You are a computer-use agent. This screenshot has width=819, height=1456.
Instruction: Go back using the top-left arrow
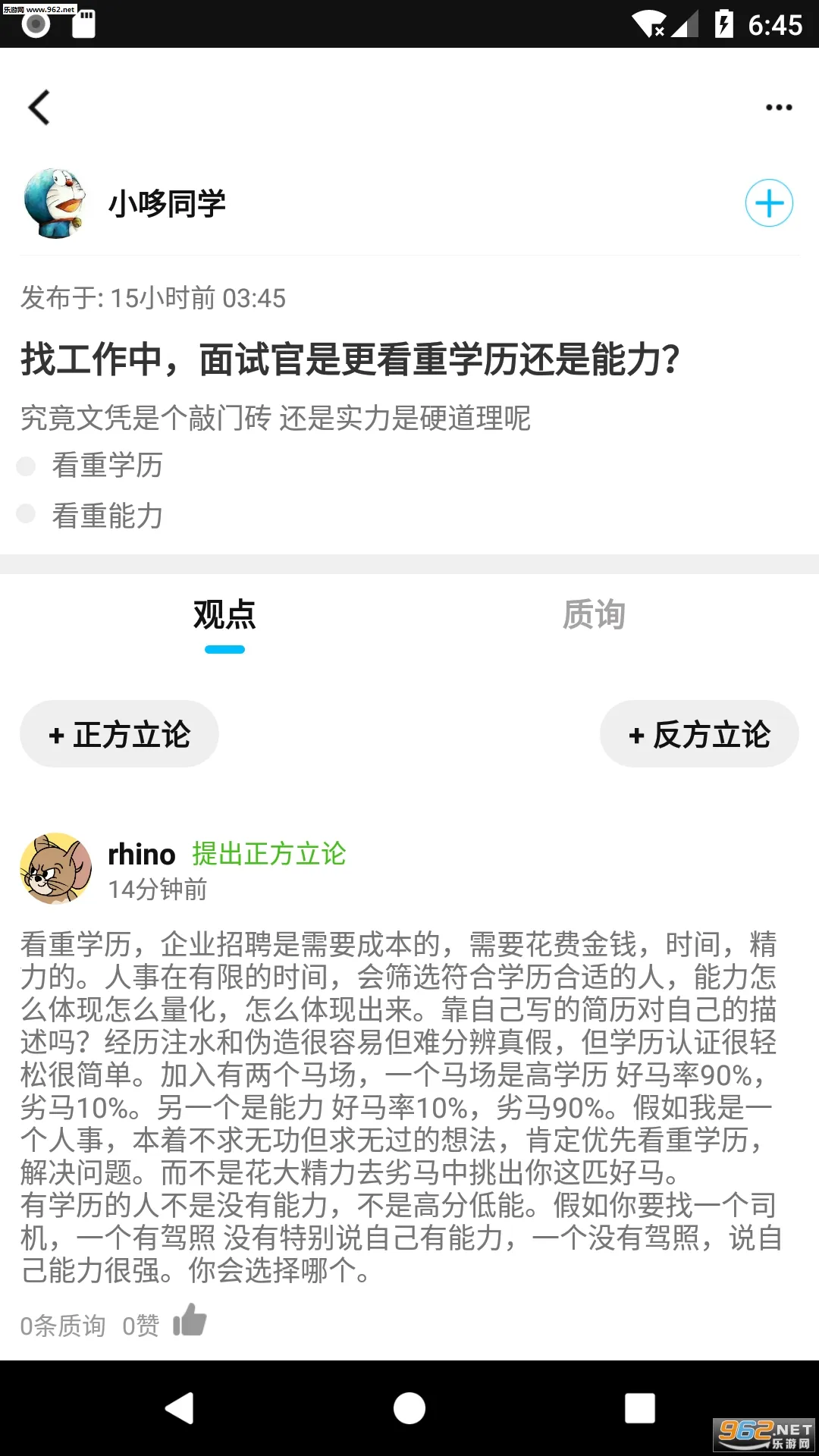(39, 107)
